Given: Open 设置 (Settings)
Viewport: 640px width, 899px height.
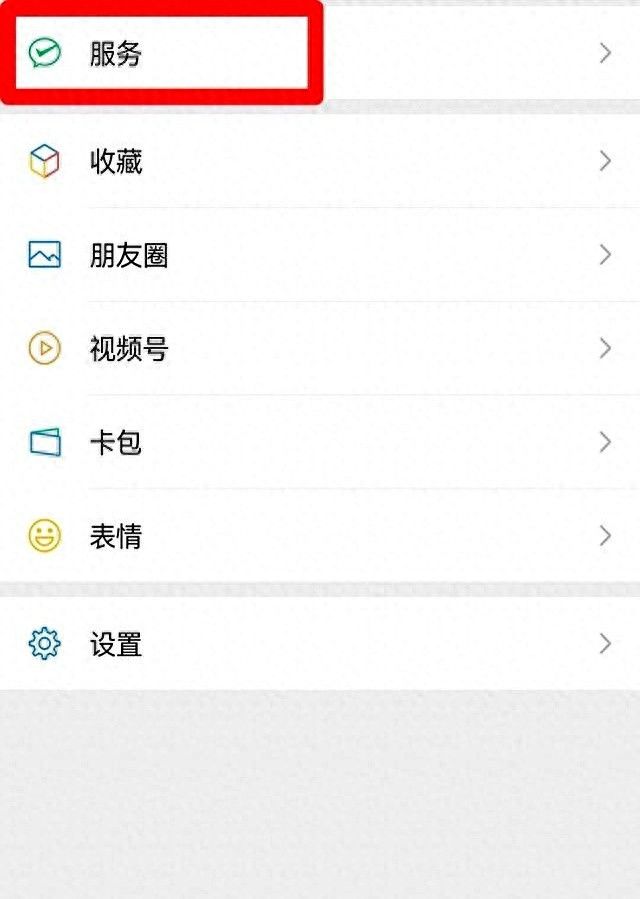Looking at the screenshot, I should [115, 644].
